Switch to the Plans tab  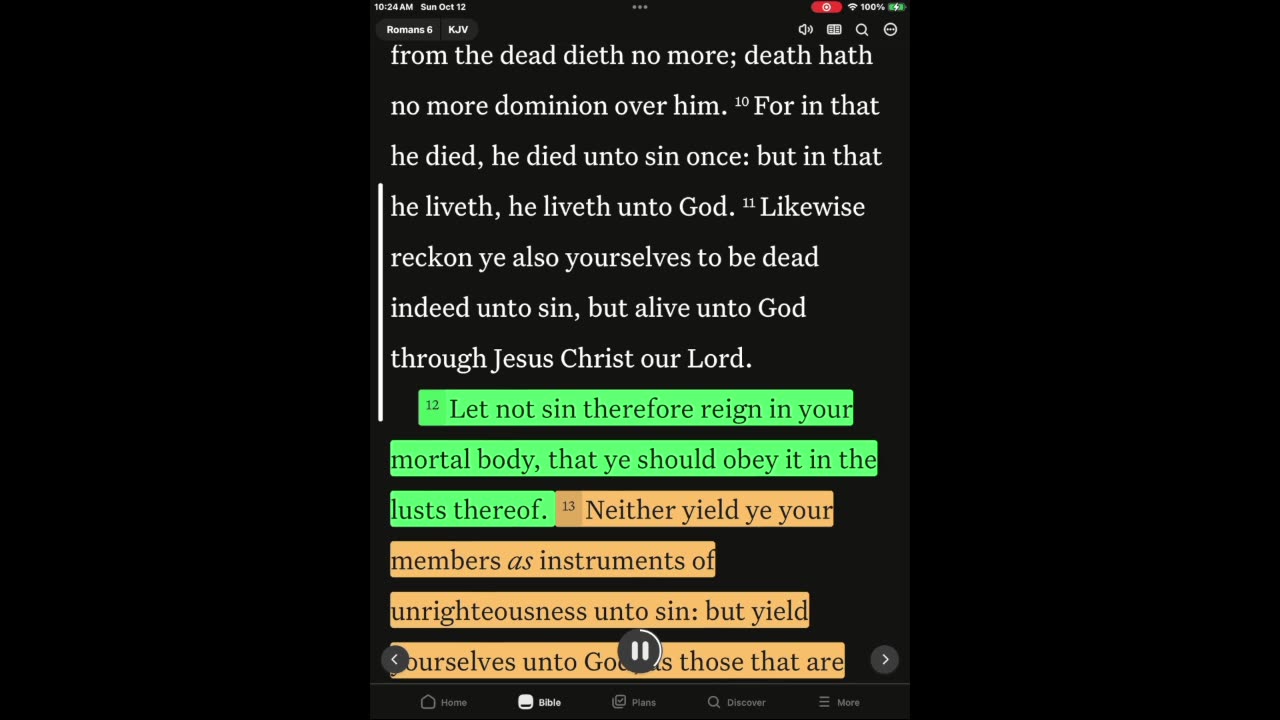tap(634, 702)
